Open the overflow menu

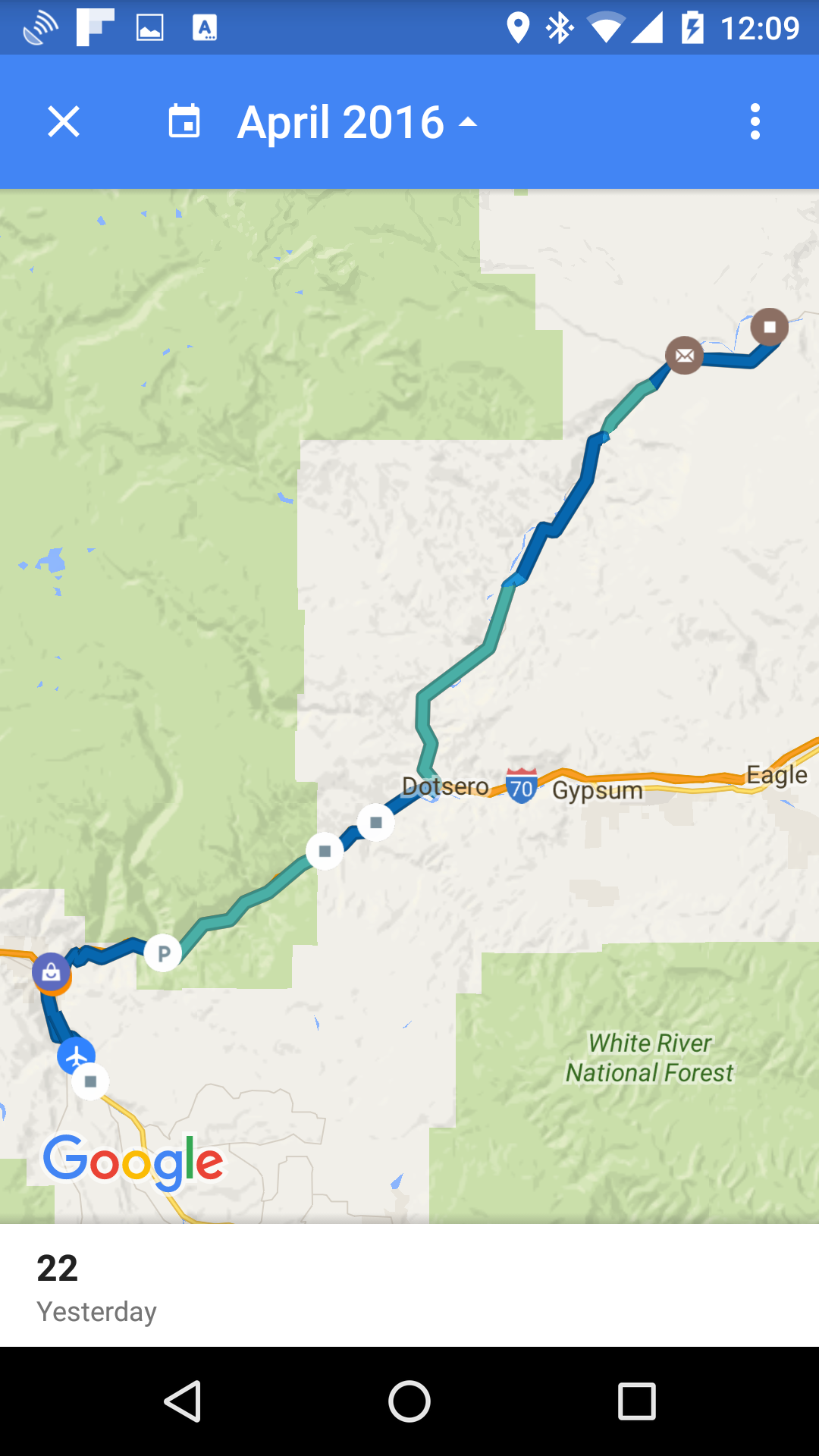[755, 121]
